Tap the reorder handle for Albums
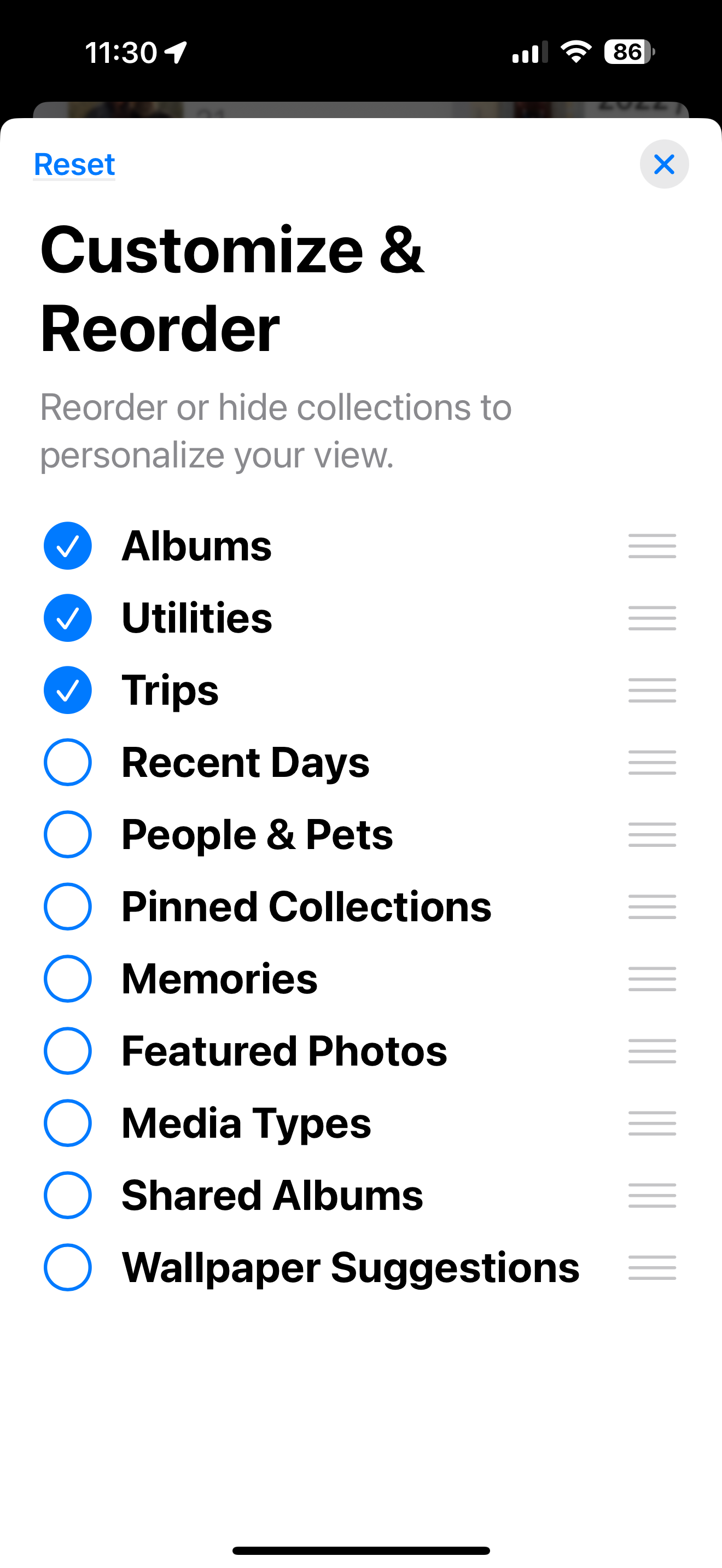The image size is (722, 1568). tap(652, 546)
